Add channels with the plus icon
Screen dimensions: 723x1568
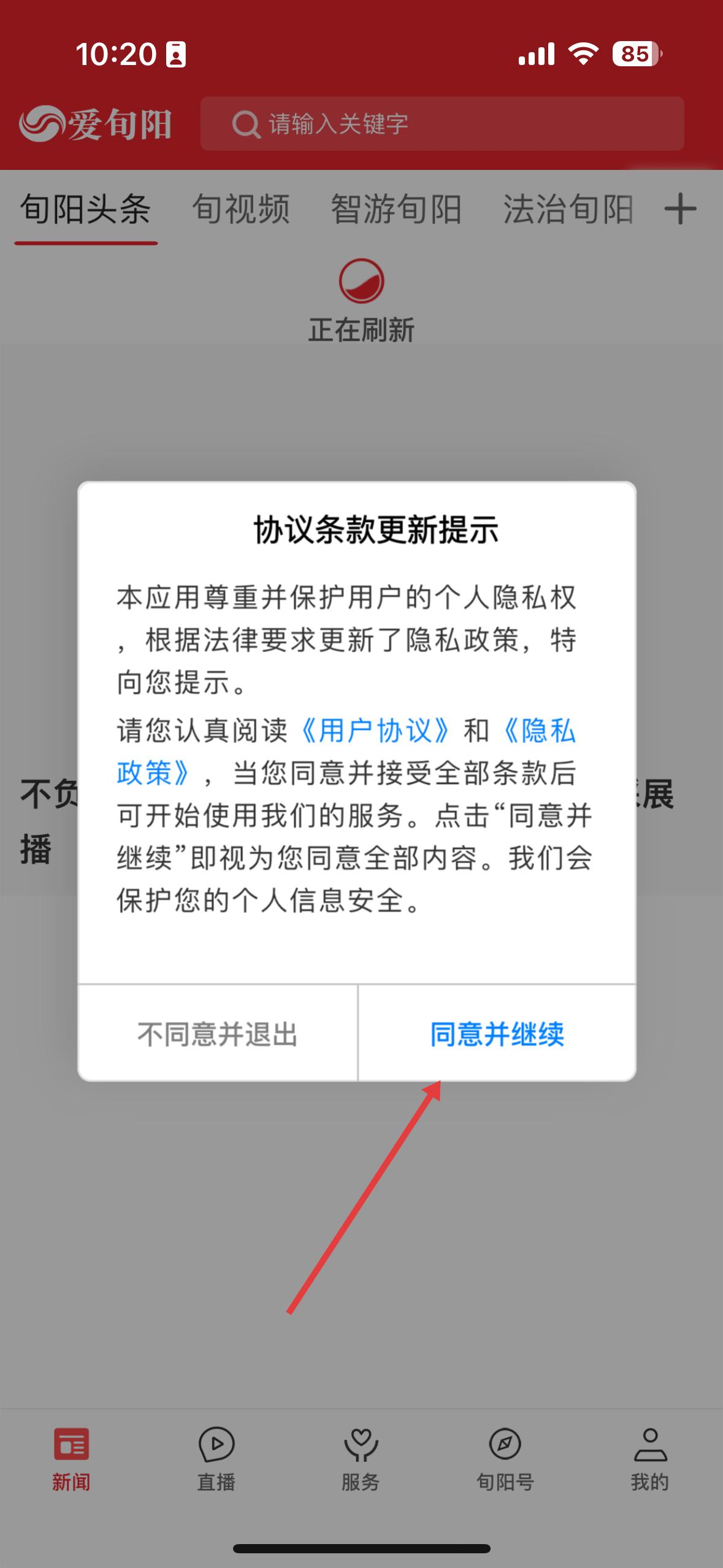680,209
